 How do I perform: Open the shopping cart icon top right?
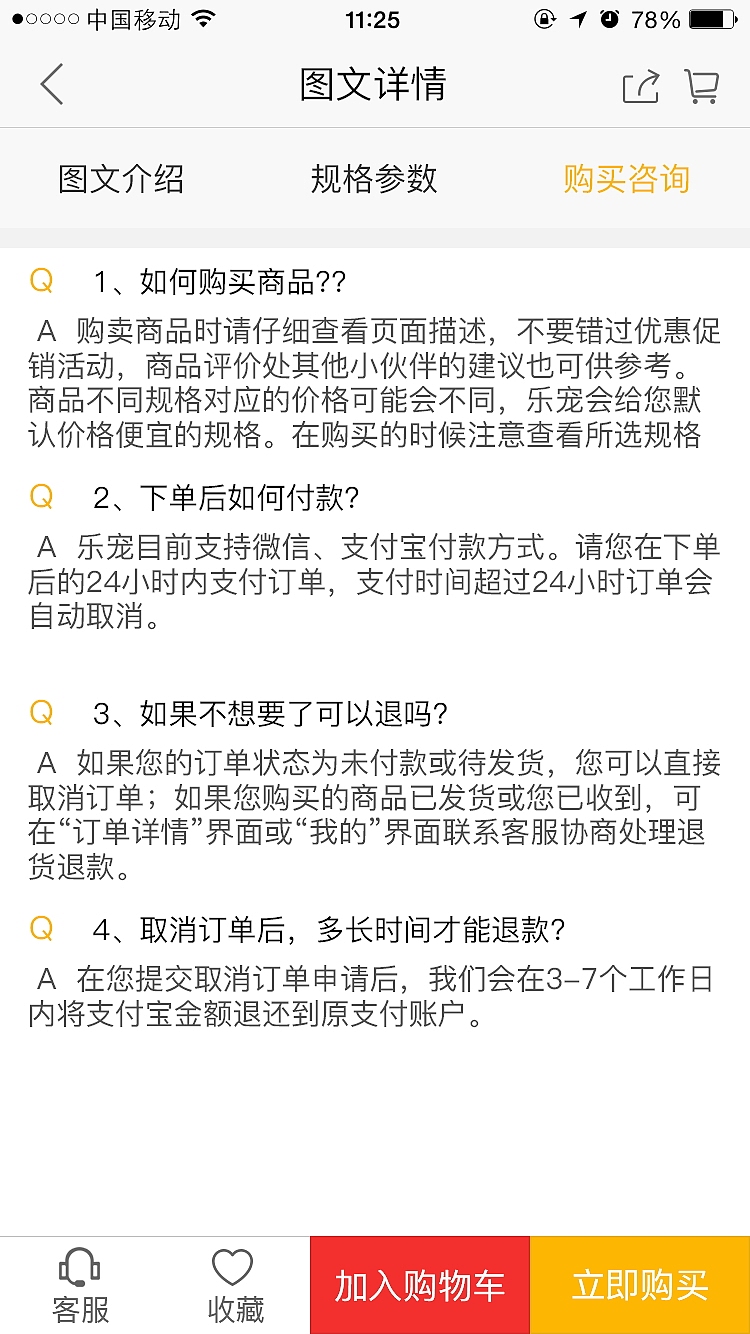coord(706,87)
